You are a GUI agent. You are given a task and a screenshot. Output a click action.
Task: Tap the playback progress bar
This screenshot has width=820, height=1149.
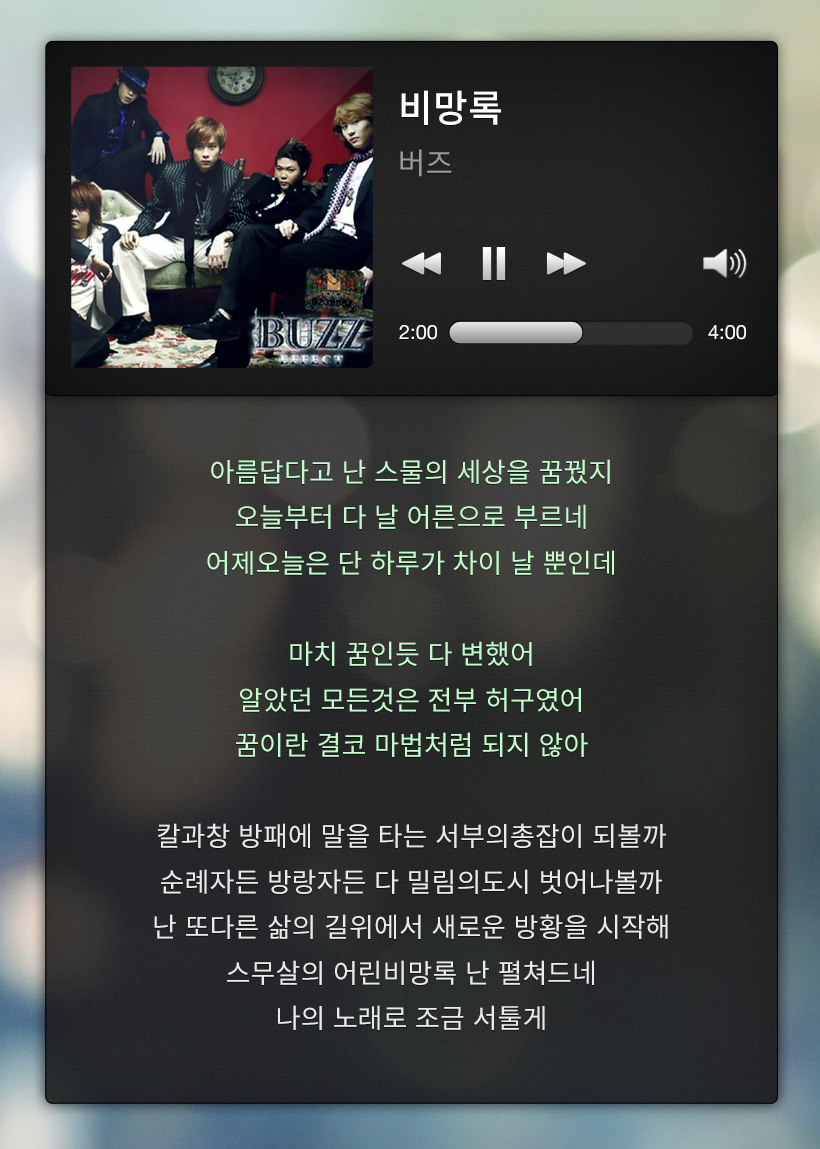coord(570,333)
